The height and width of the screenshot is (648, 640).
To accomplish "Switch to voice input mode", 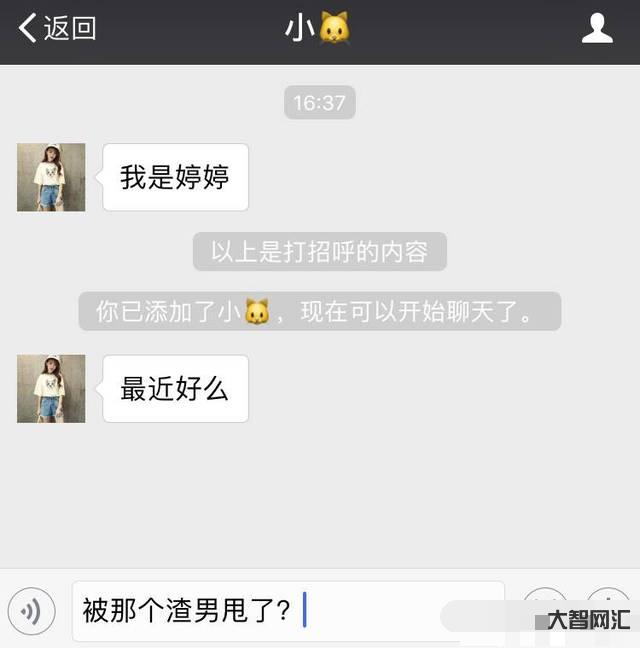I will 32,611.
